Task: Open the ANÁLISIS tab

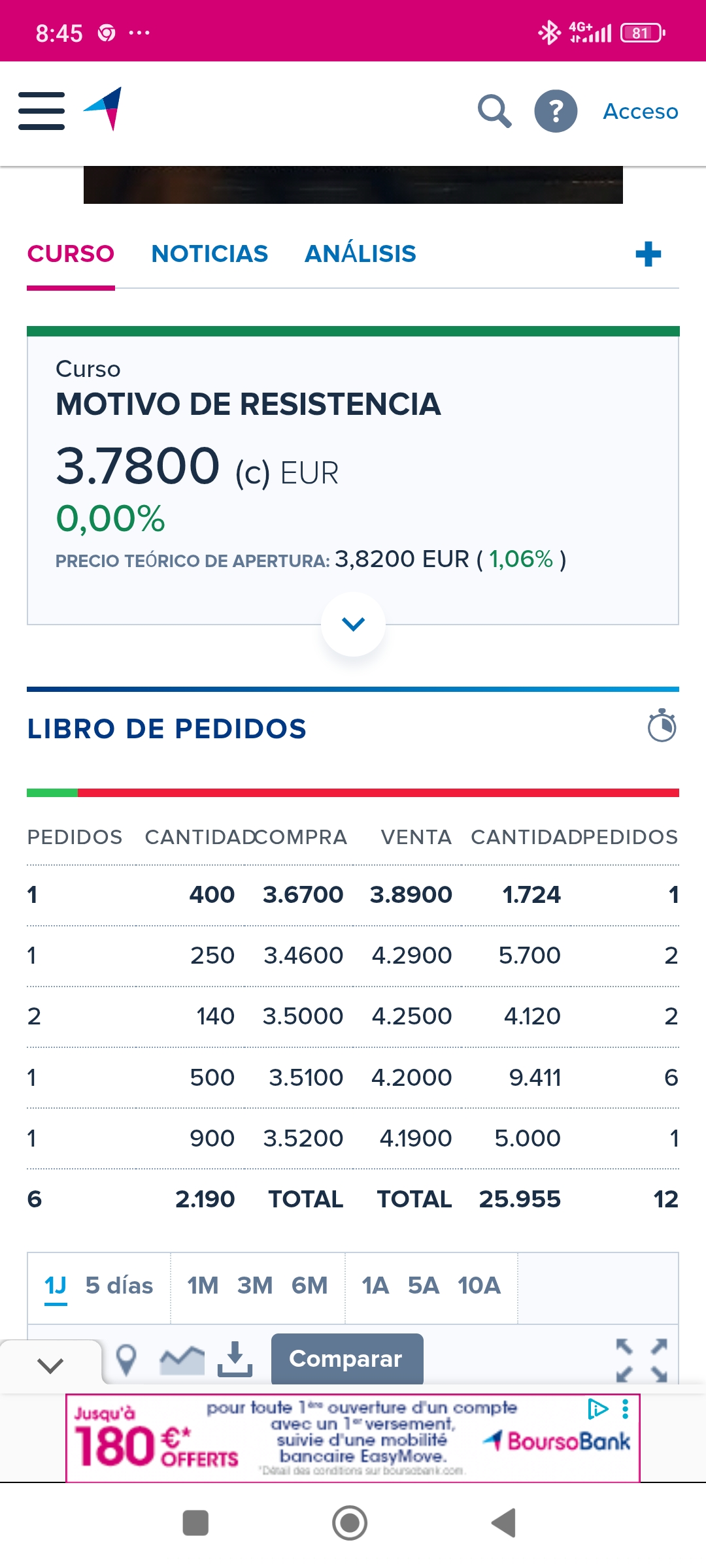Action: 360,253
